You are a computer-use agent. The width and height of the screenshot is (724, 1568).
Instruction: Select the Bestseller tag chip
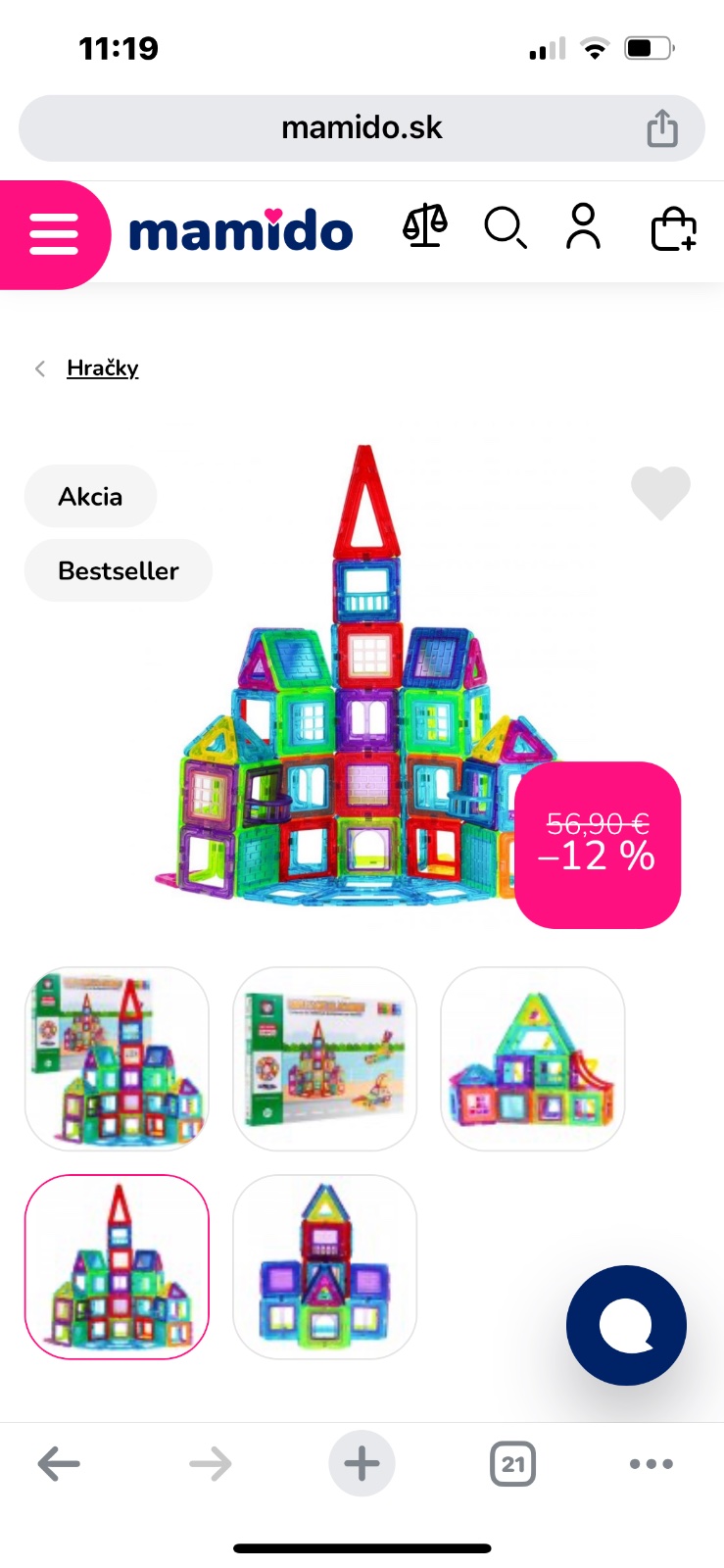click(119, 571)
